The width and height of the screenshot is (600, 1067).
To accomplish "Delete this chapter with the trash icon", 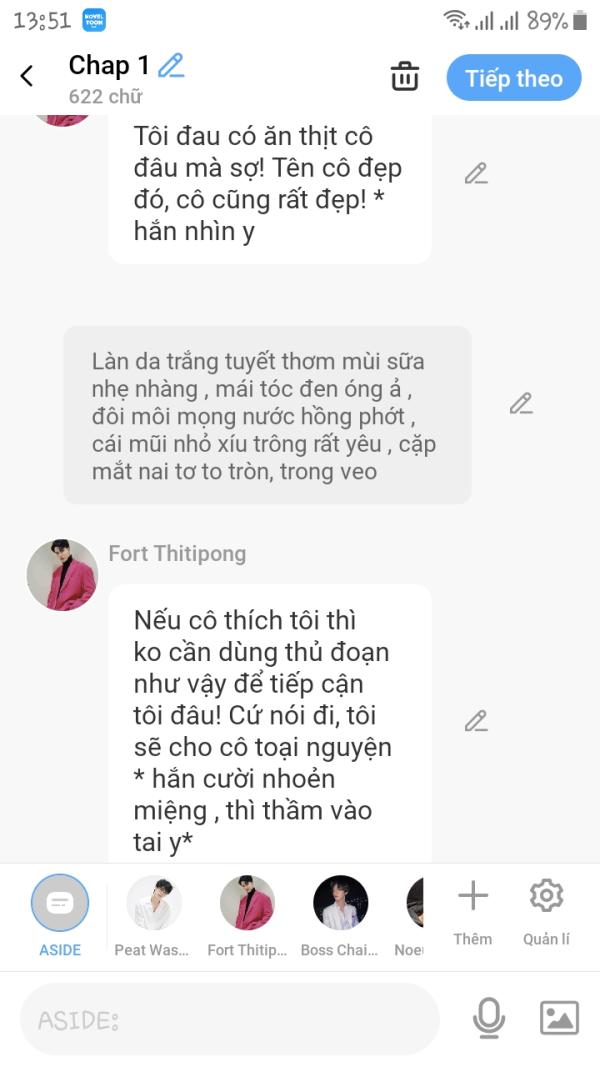I will pyautogui.click(x=405, y=76).
